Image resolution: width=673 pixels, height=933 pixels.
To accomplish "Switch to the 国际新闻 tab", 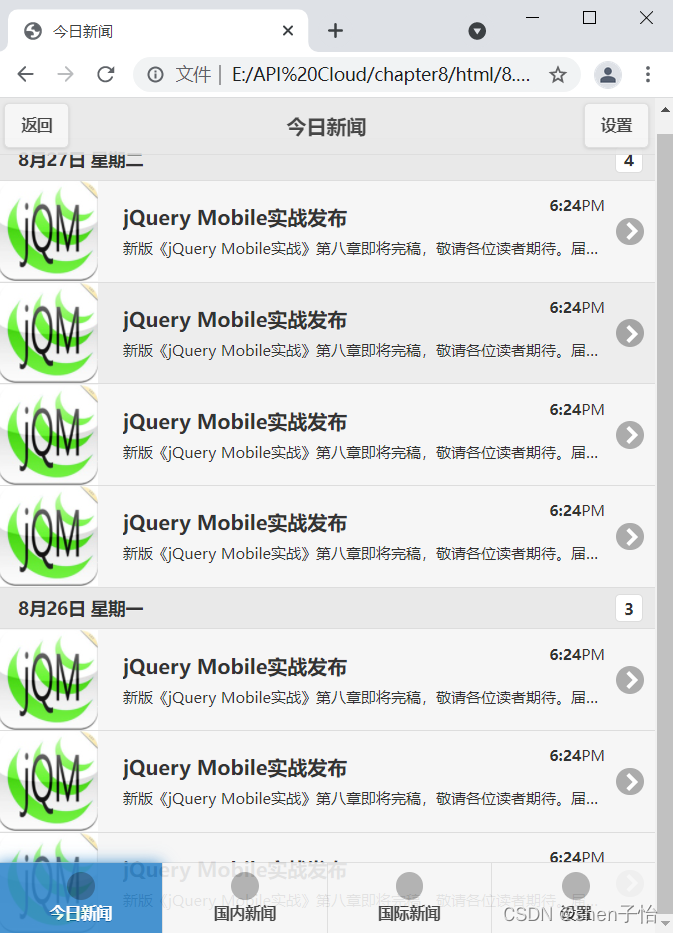I will coord(409,898).
